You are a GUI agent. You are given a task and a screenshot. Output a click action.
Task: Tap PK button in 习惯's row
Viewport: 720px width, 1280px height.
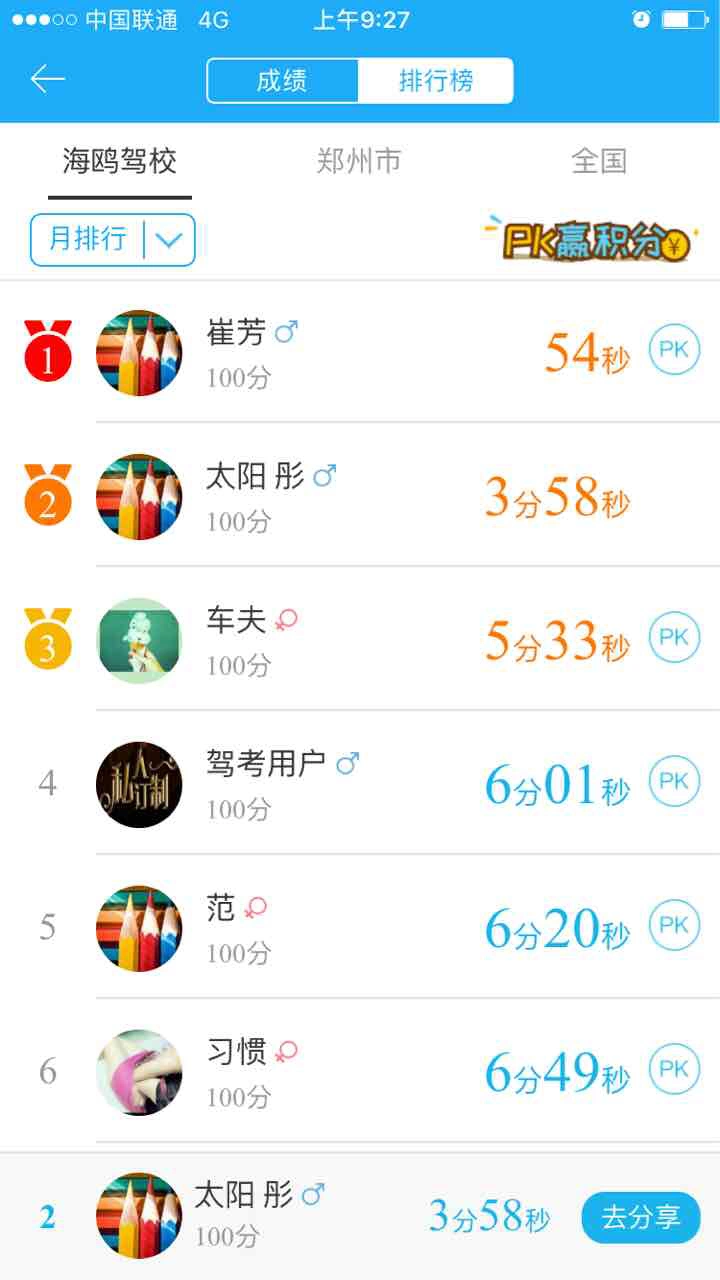pyautogui.click(x=674, y=1069)
